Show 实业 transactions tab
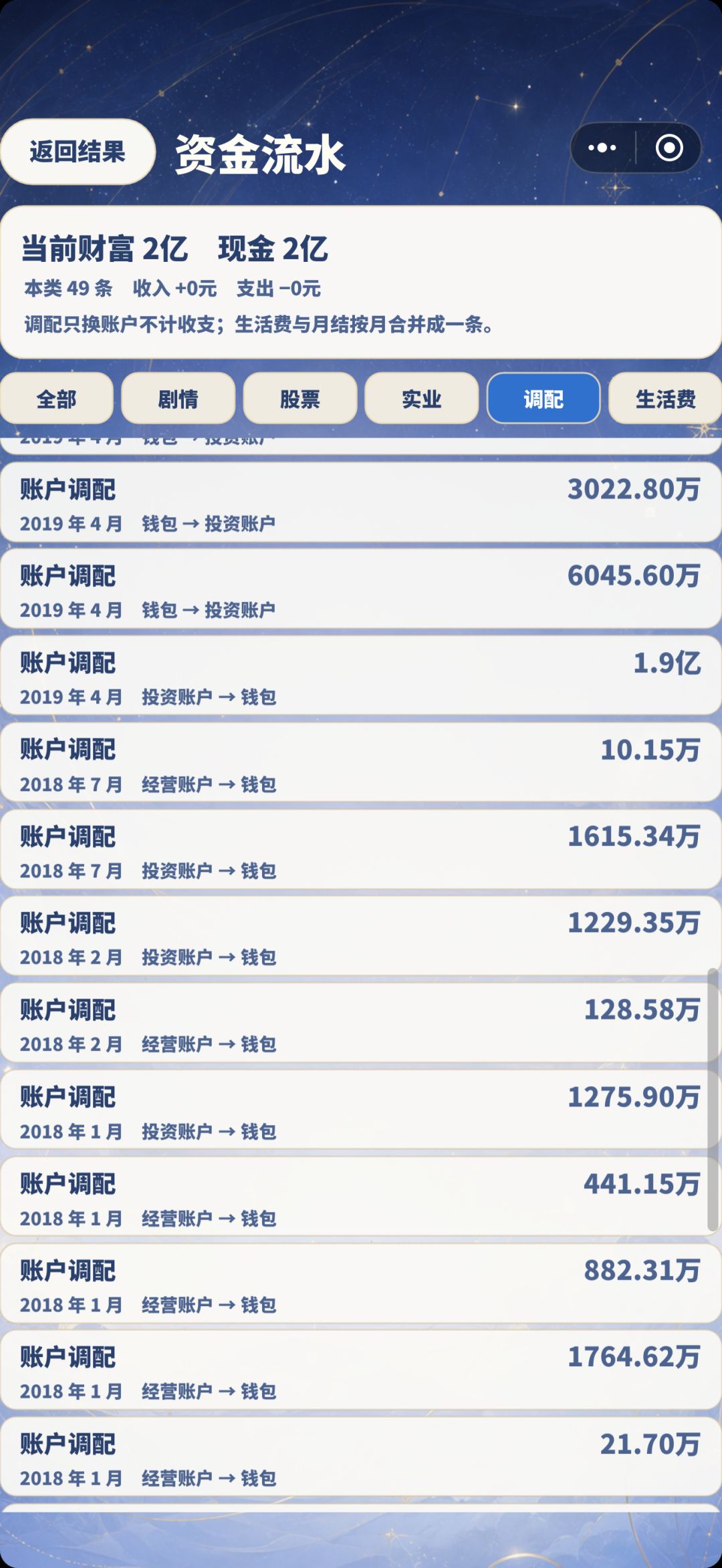Viewport: 722px width, 1568px height. 422,399
